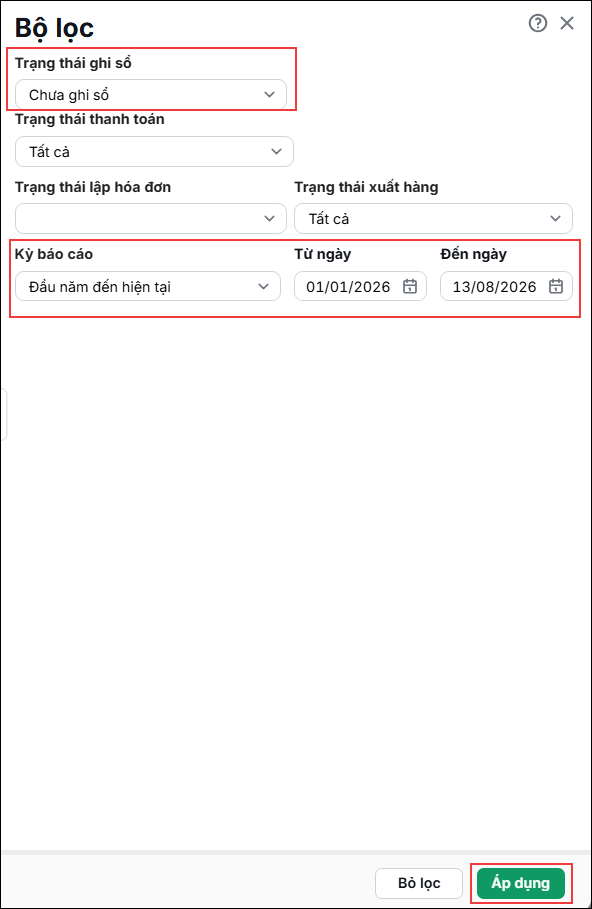
Task: Tap the Từ ngày date field 01/01/2026
Action: 360,286
